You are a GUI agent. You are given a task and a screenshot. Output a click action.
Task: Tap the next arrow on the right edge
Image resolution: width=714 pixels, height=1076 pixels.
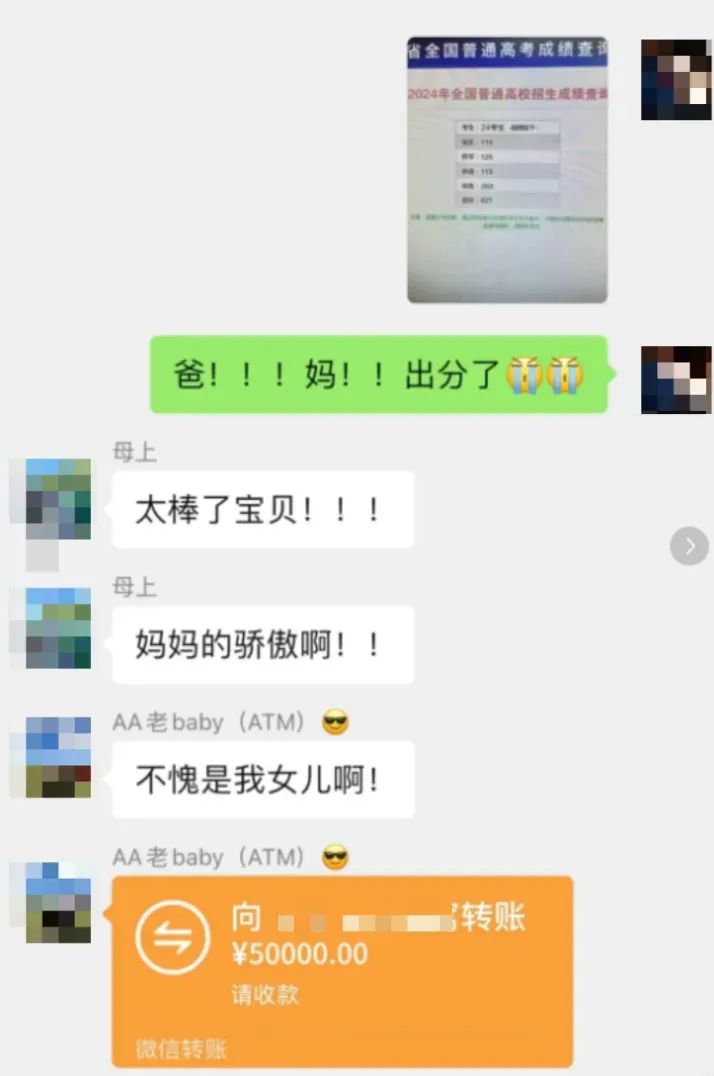pyautogui.click(x=689, y=546)
